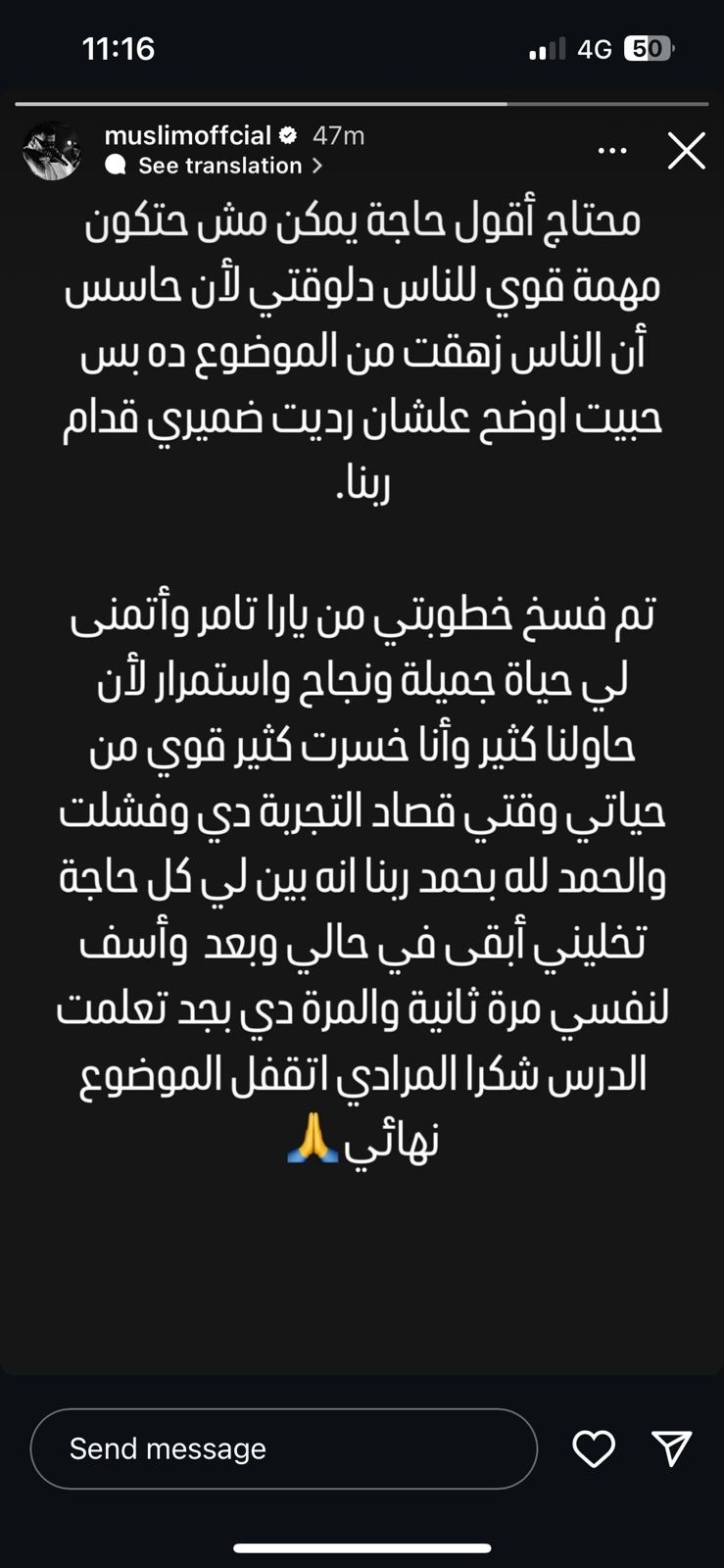The image size is (724, 1568).
Task: Open muslimoffcial's profile picture
Action: (52, 151)
